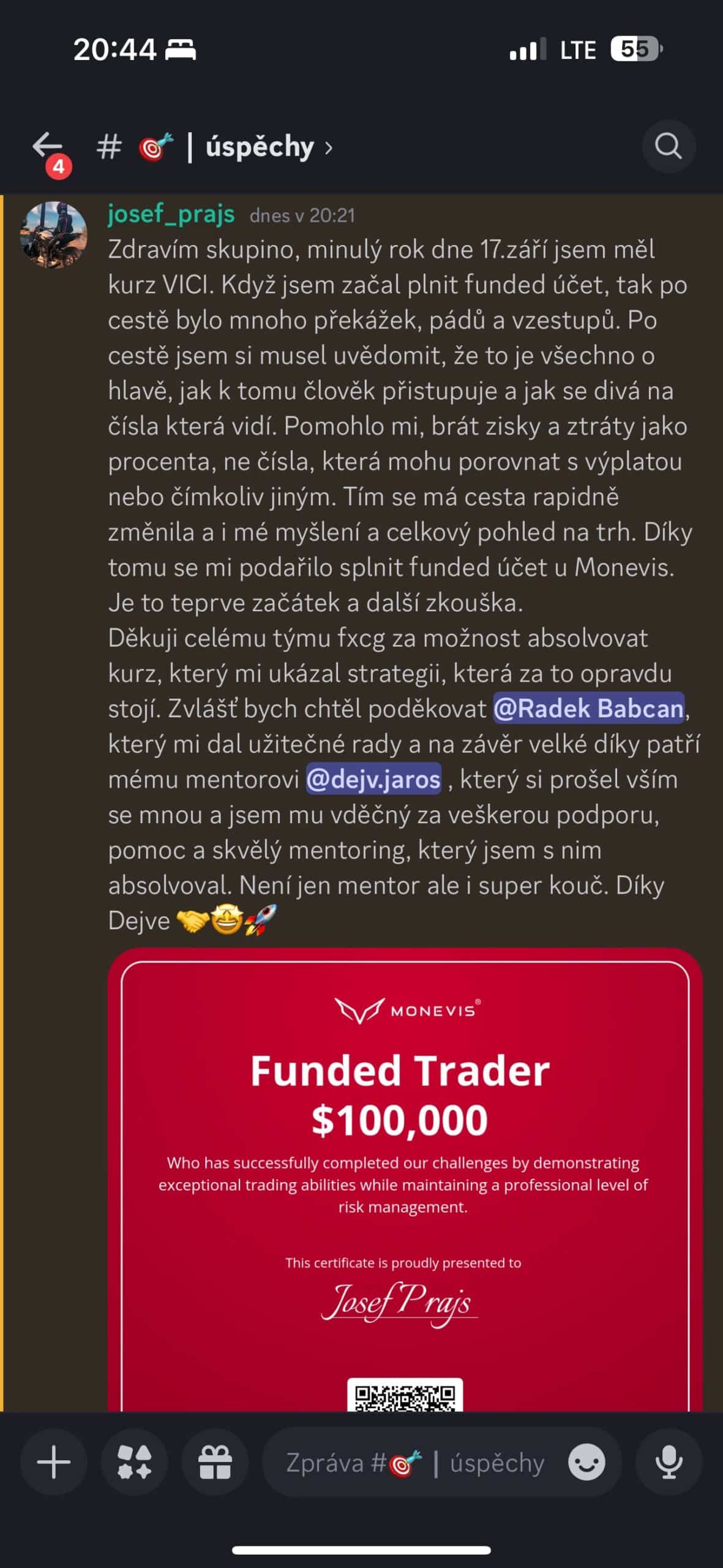The height and width of the screenshot is (1568, 723).
Task: Go back using the arrow icon
Action: pyautogui.click(x=48, y=147)
